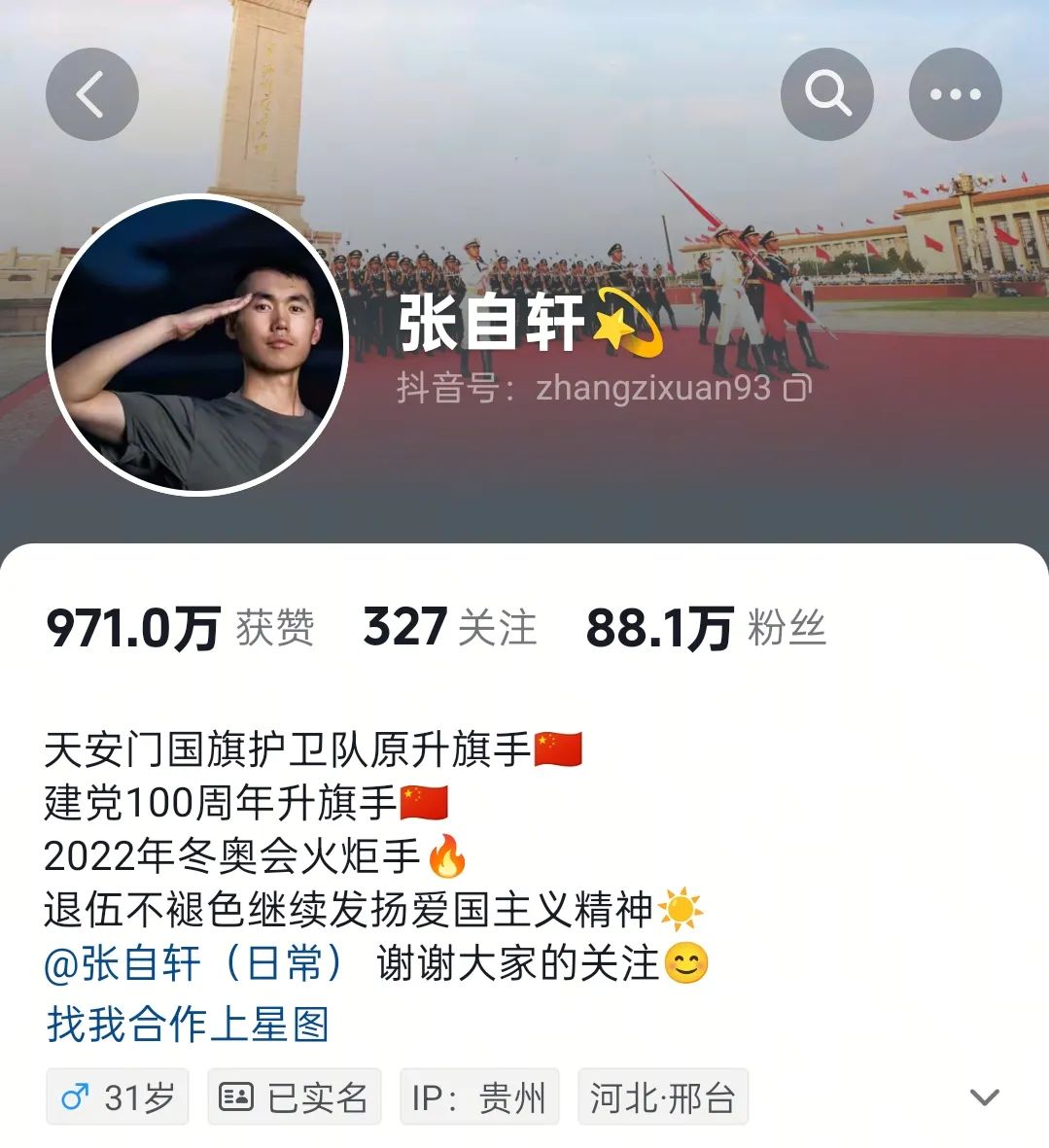Click the back arrow at top left
1049x1148 pixels.
(91, 92)
